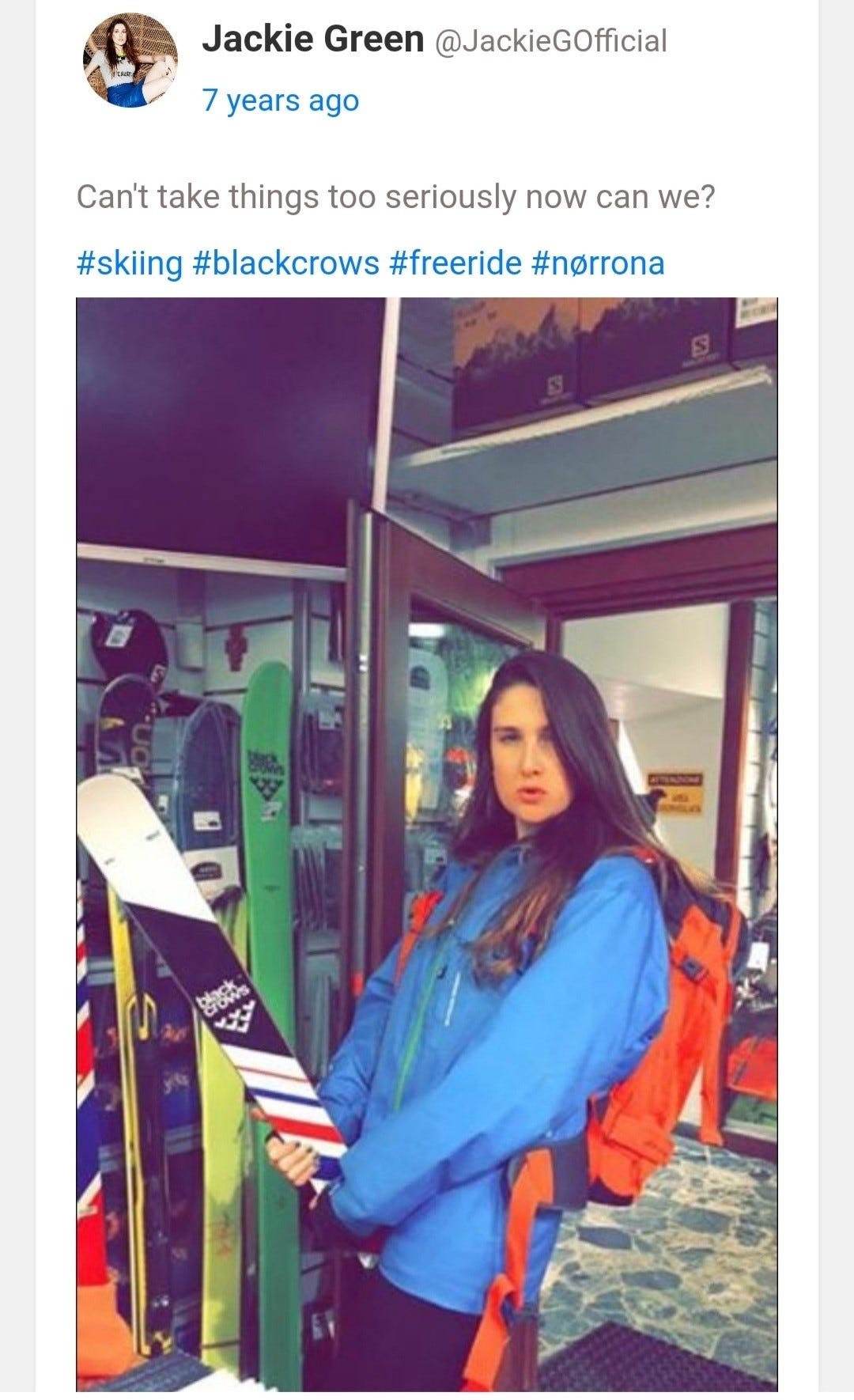The image size is (854, 1400).
Task: Open the post photo in full view
Action: 427,842
